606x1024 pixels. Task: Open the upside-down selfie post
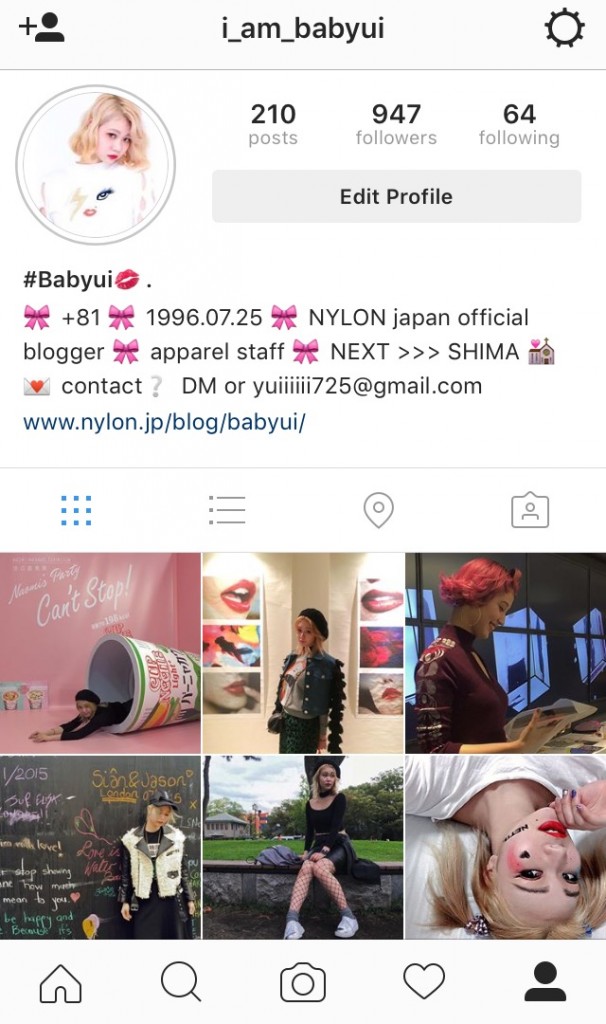(506, 847)
